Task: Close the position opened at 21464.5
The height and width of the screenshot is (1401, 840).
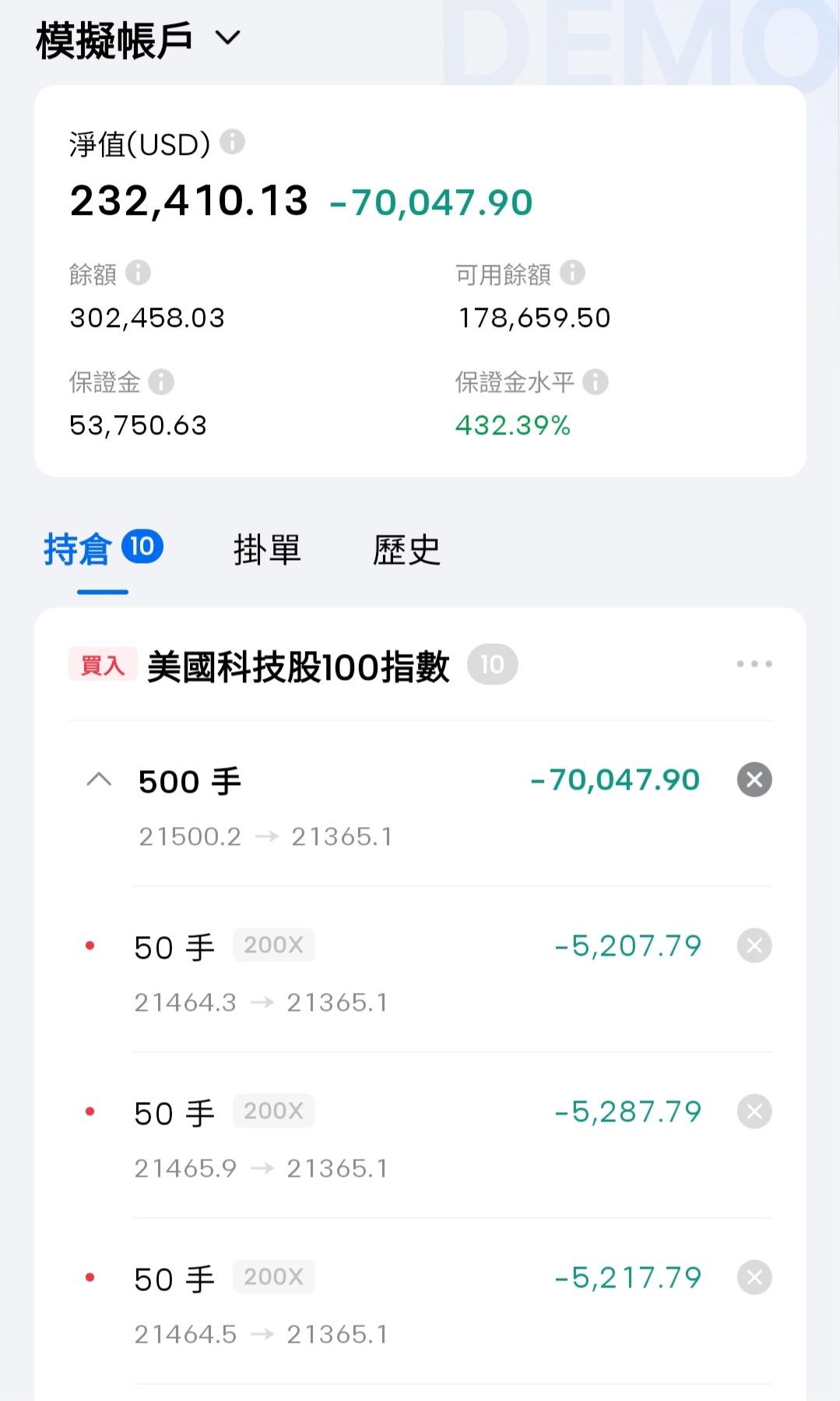Action: [754, 1277]
